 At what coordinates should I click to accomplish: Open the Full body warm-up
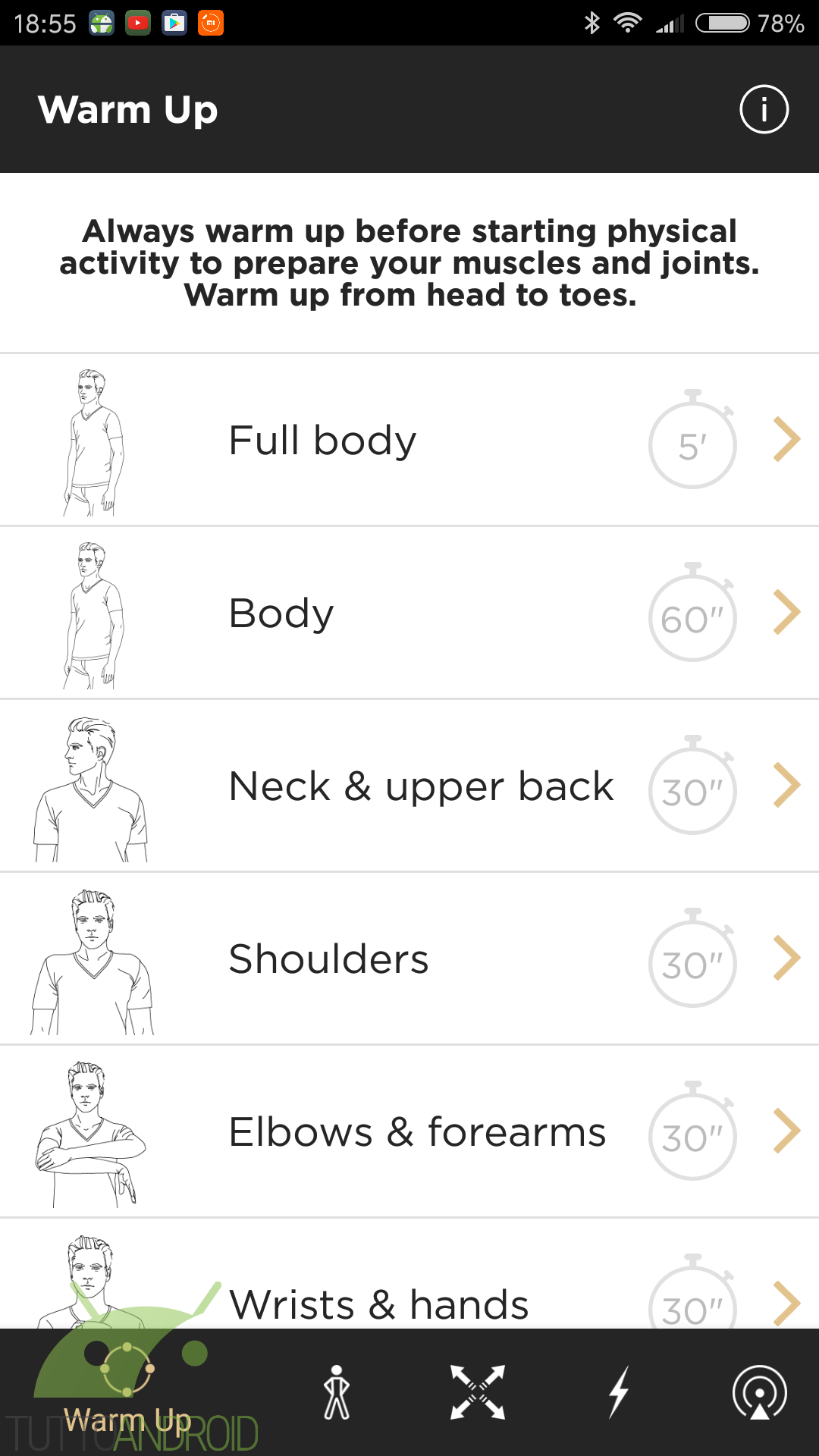point(409,440)
